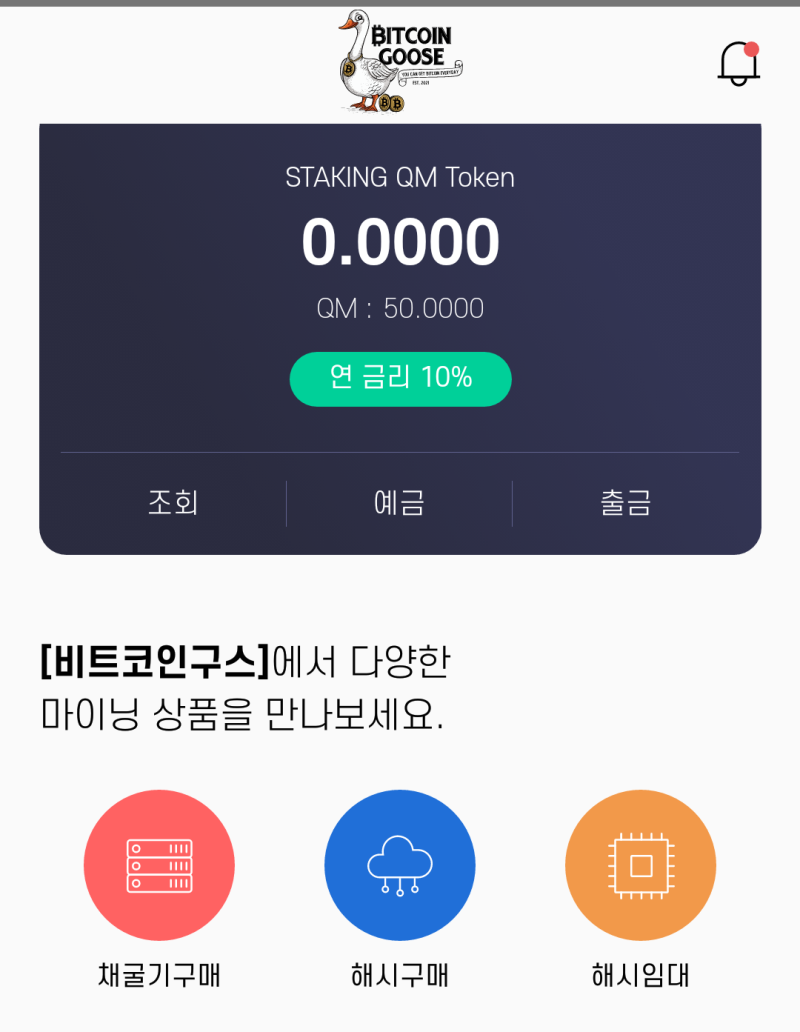The height and width of the screenshot is (1032, 800).
Task: Select the red 채굴기구매 mining server icon
Action: [x=158, y=866]
